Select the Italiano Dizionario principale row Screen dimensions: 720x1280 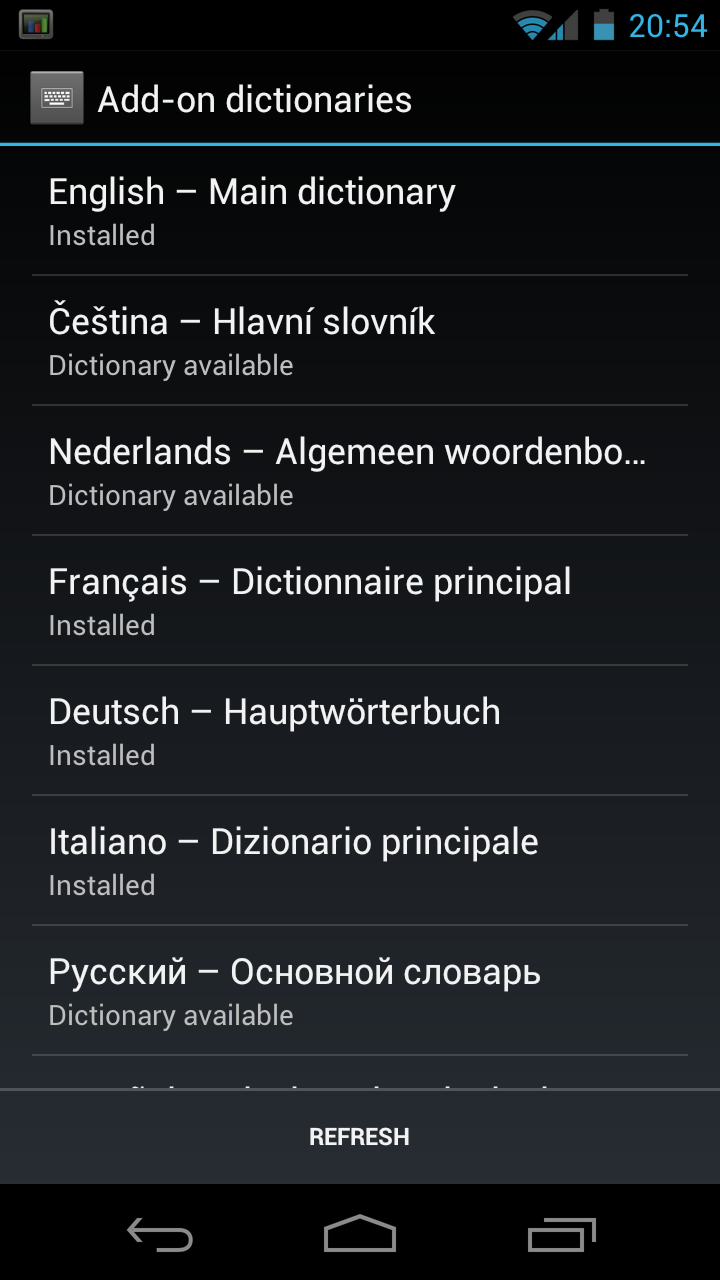[360, 861]
